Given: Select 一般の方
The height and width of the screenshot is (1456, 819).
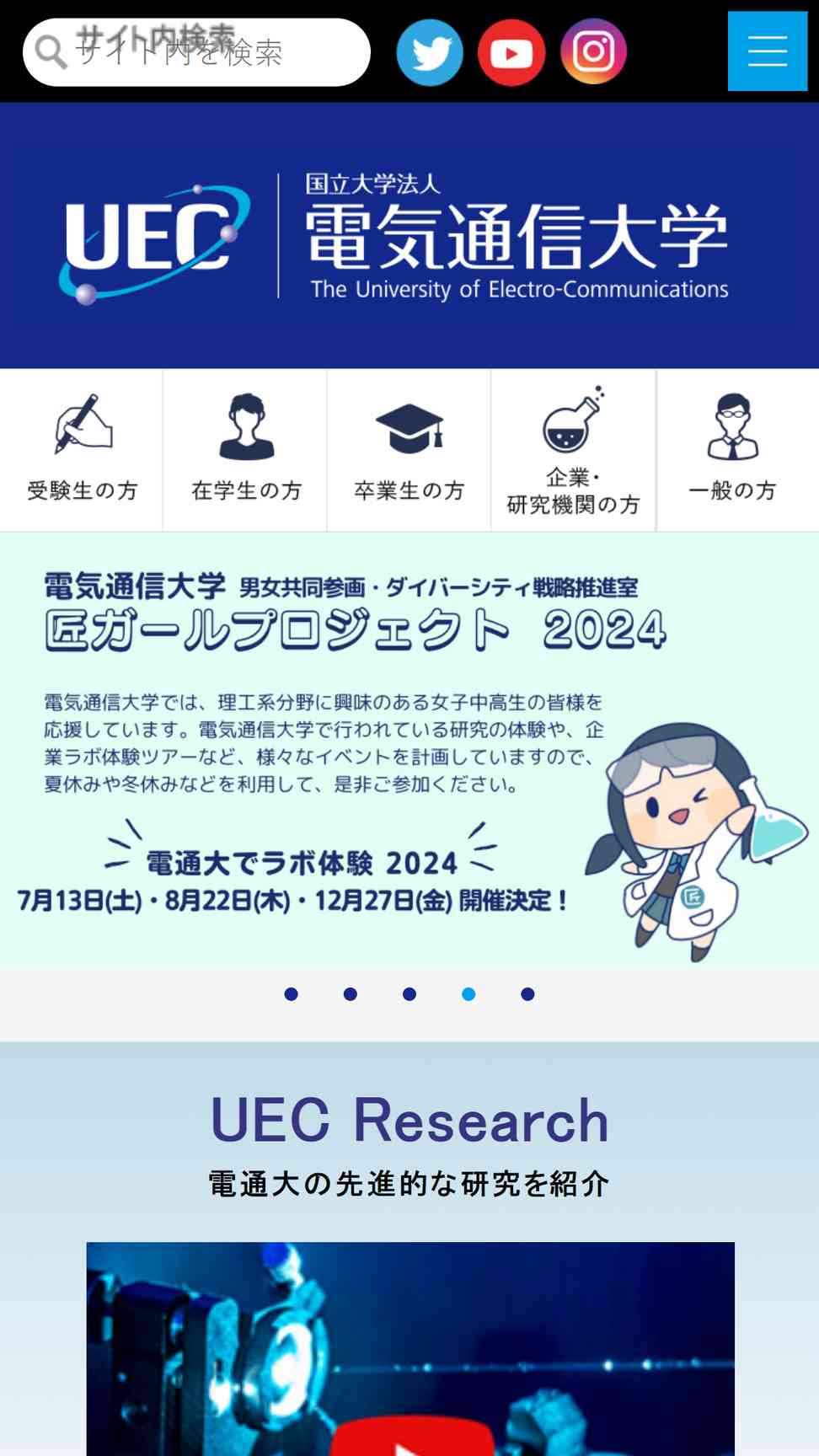Looking at the screenshot, I should (x=737, y=450).
